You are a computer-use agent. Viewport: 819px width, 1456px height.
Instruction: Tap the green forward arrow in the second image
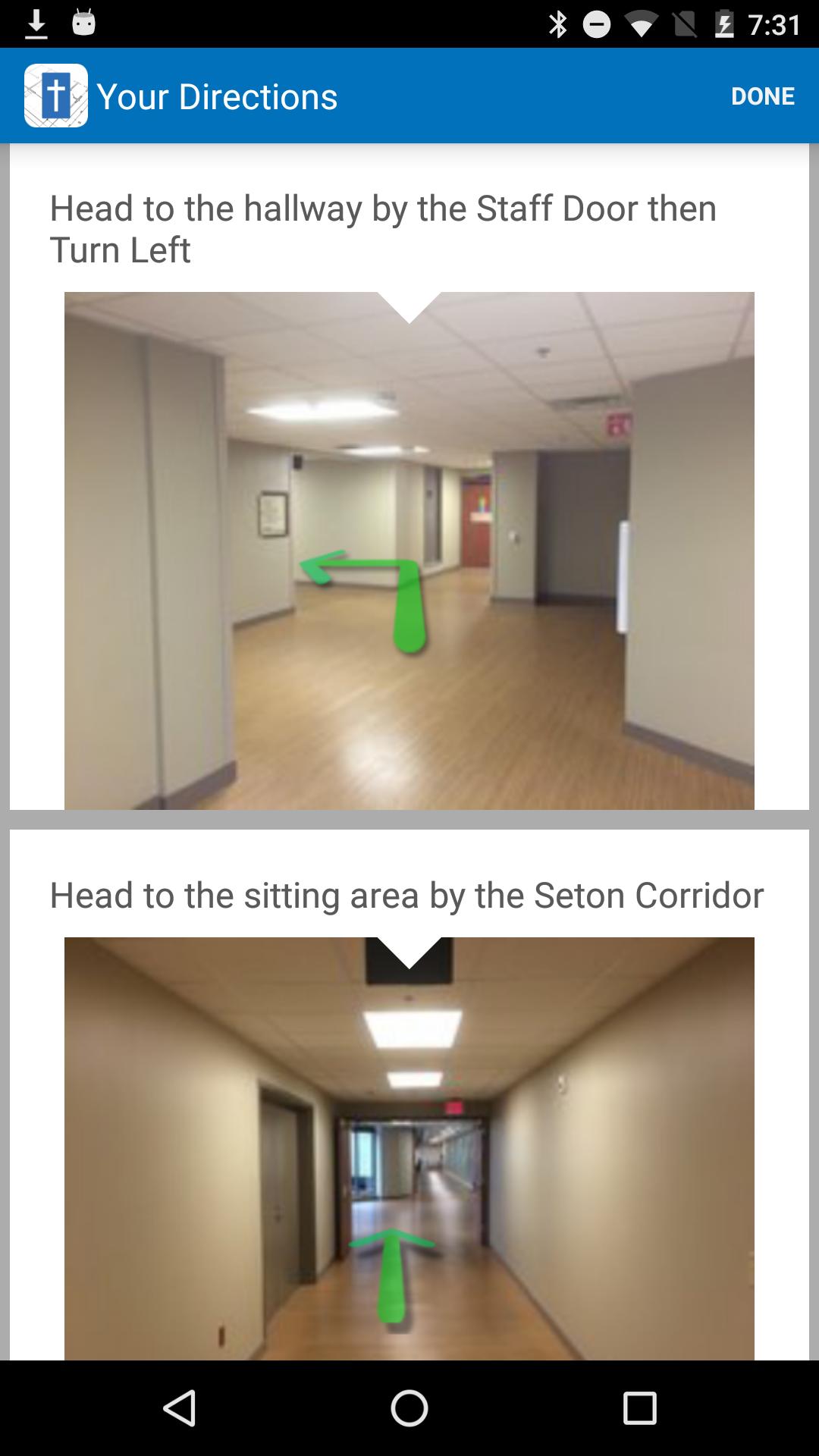(x=394, y=1274)
